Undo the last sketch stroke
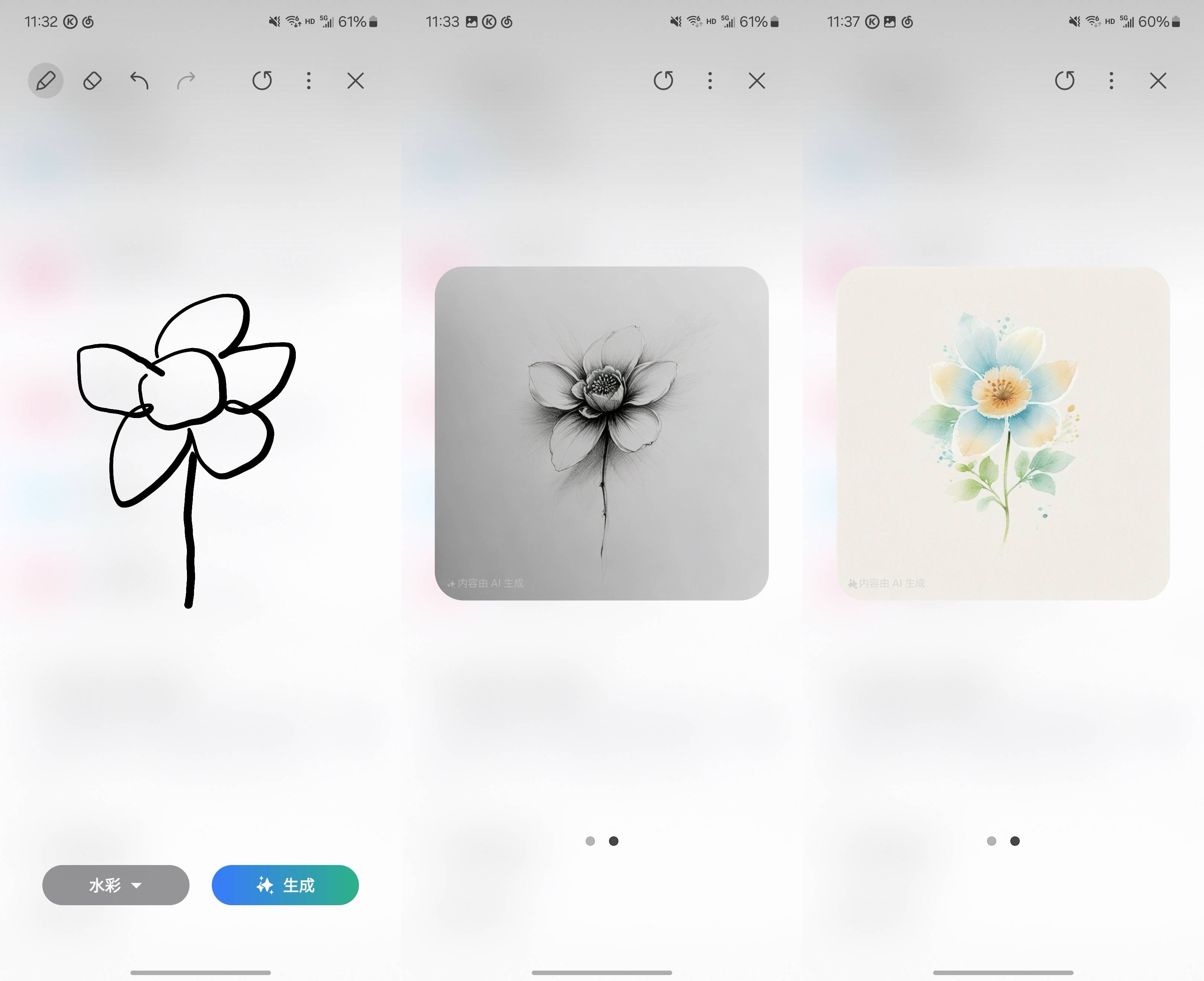The height and width of the screenshot is (981, 1204). click(x=139, y=81)
